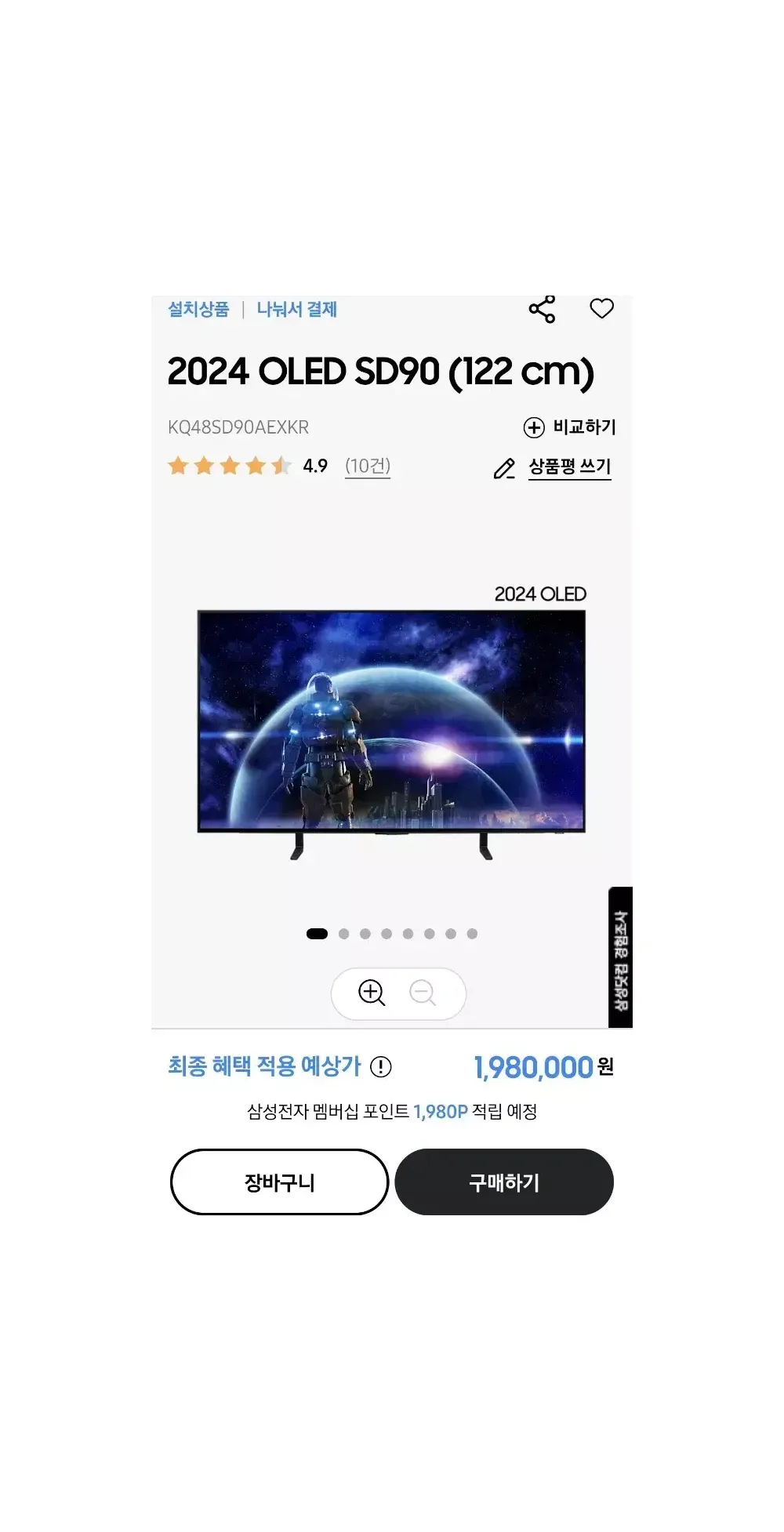784x1532 pixels.
Task: Add the TV to wishlist with heart
Action: (x=601, y=309)
